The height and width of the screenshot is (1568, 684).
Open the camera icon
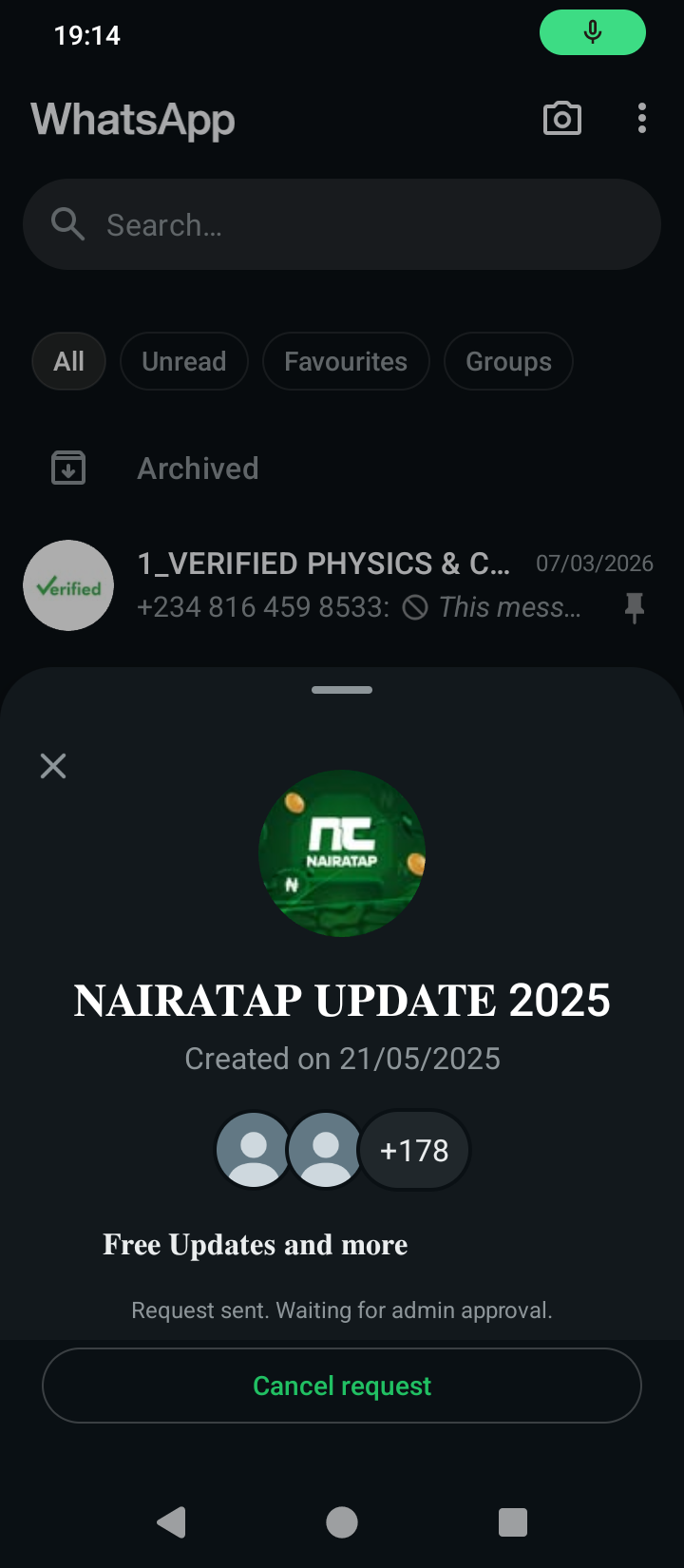coord(561,119)
